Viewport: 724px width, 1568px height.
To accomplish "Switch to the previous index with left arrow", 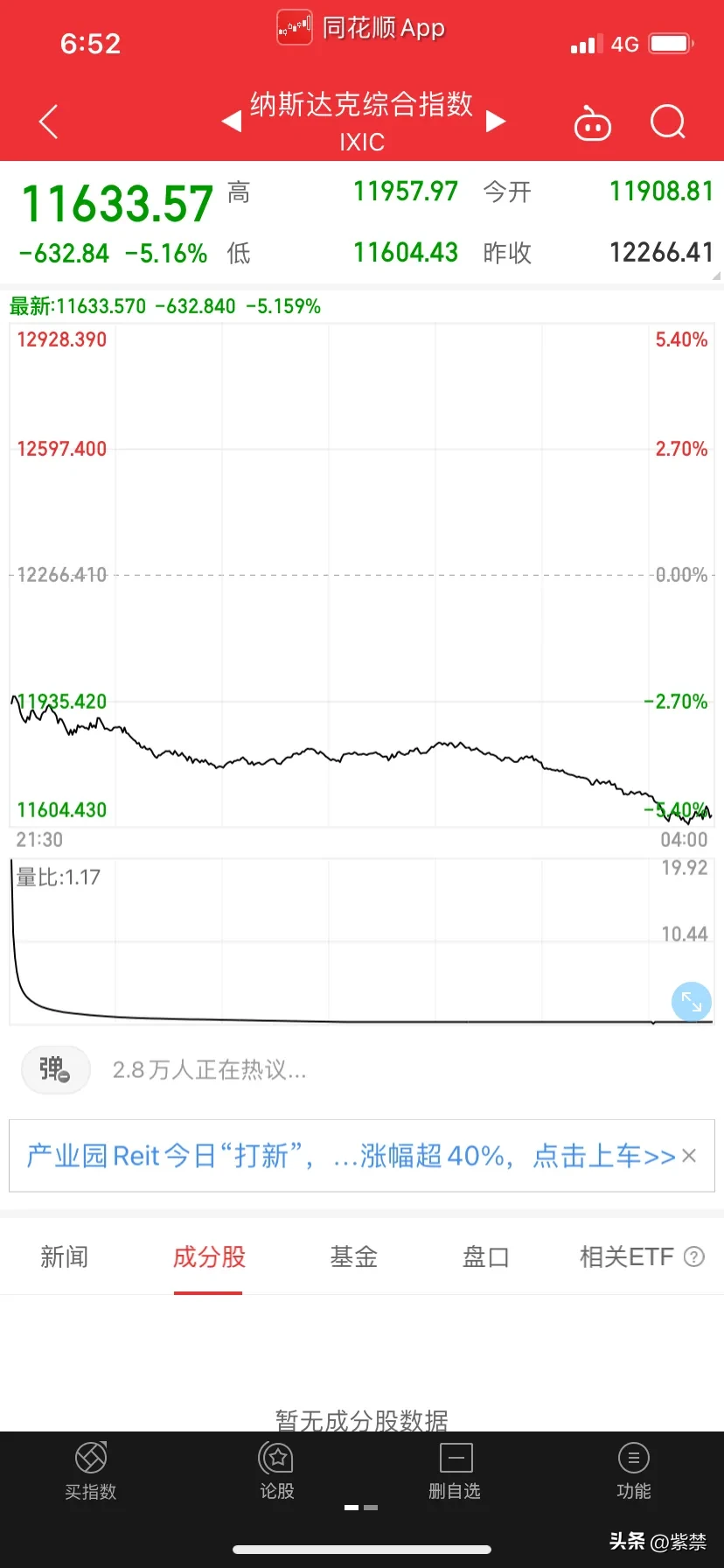I will (x=232, y=121).
